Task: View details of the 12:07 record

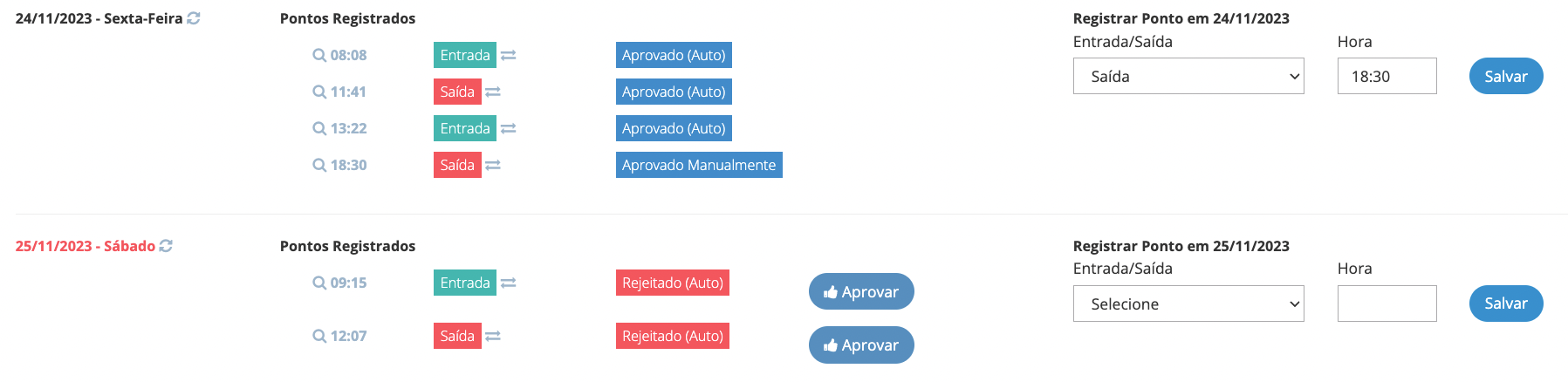Action: tap(319, 336)
